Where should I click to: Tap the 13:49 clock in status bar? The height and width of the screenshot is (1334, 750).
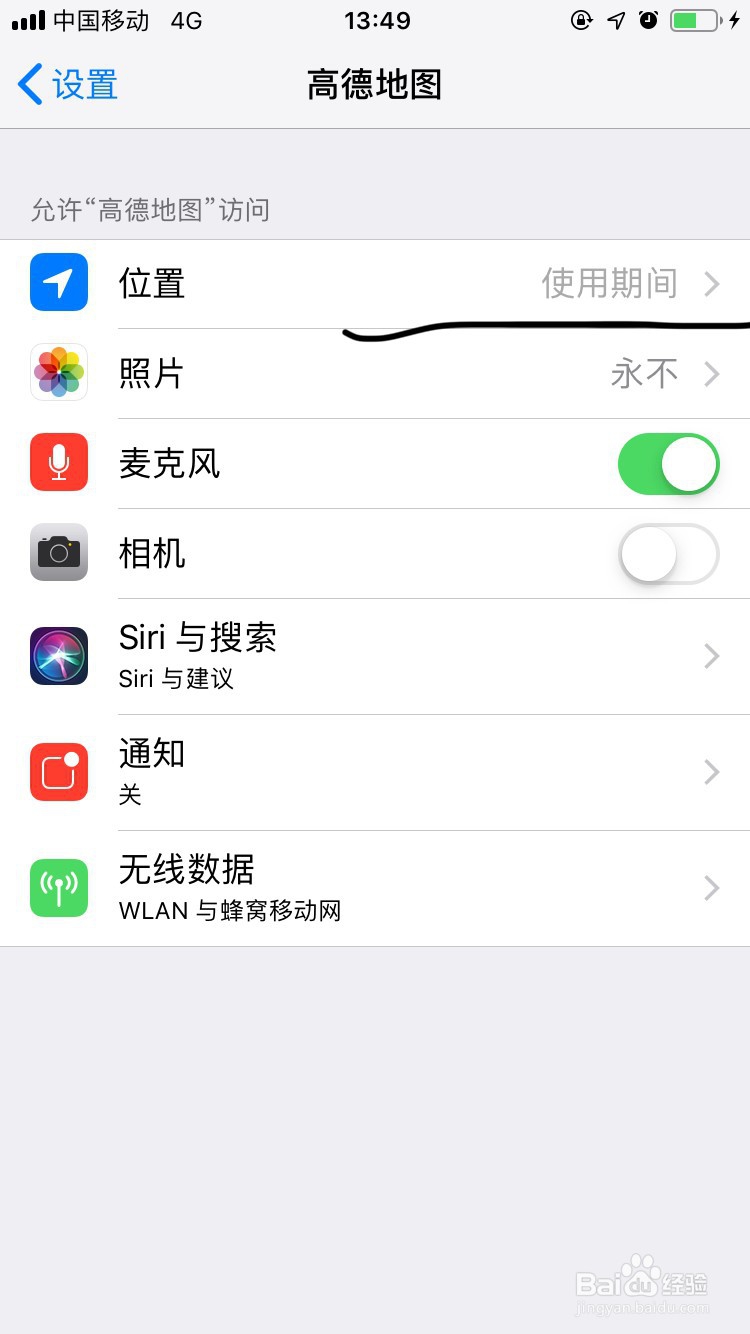pyautogui.click(x=376, y=20)
